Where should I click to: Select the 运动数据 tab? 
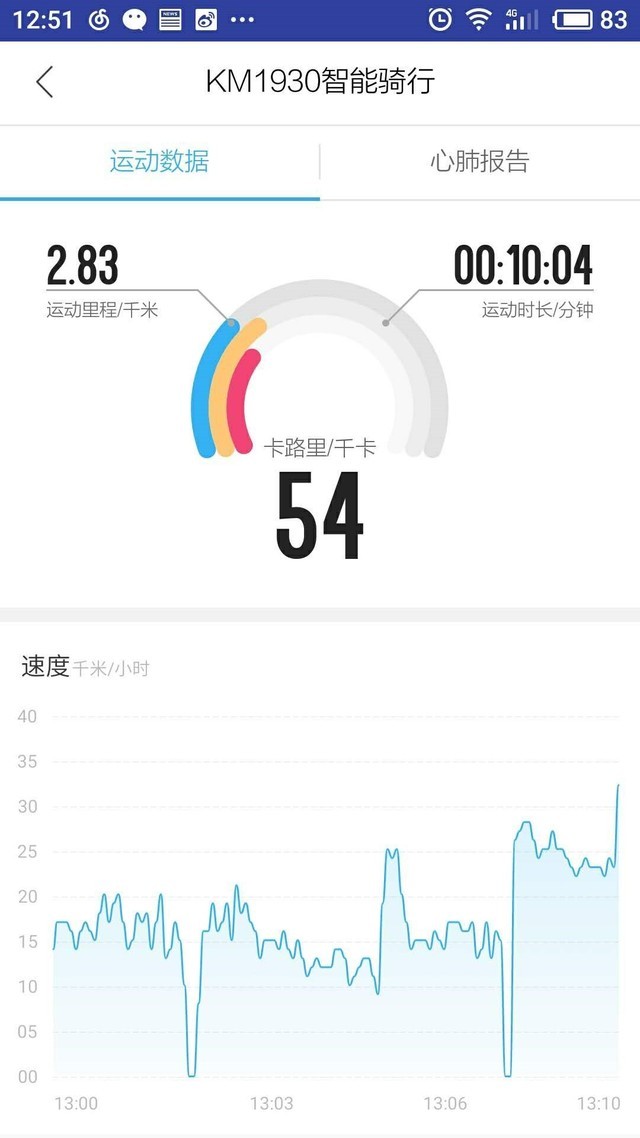[160, 162]
